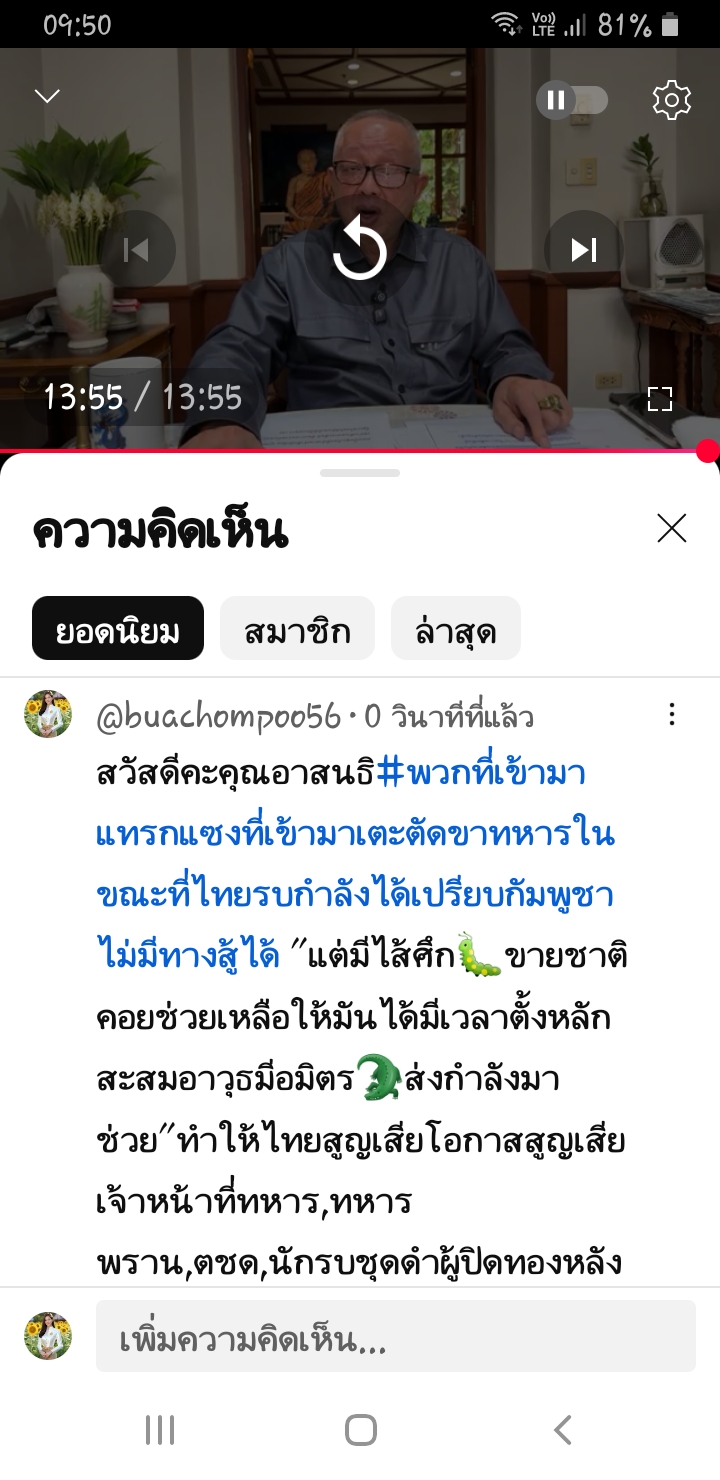Switch to the ล่าสุด comments filter
The height and width of the screenshot is (1480, 720).
click(455, 629)
